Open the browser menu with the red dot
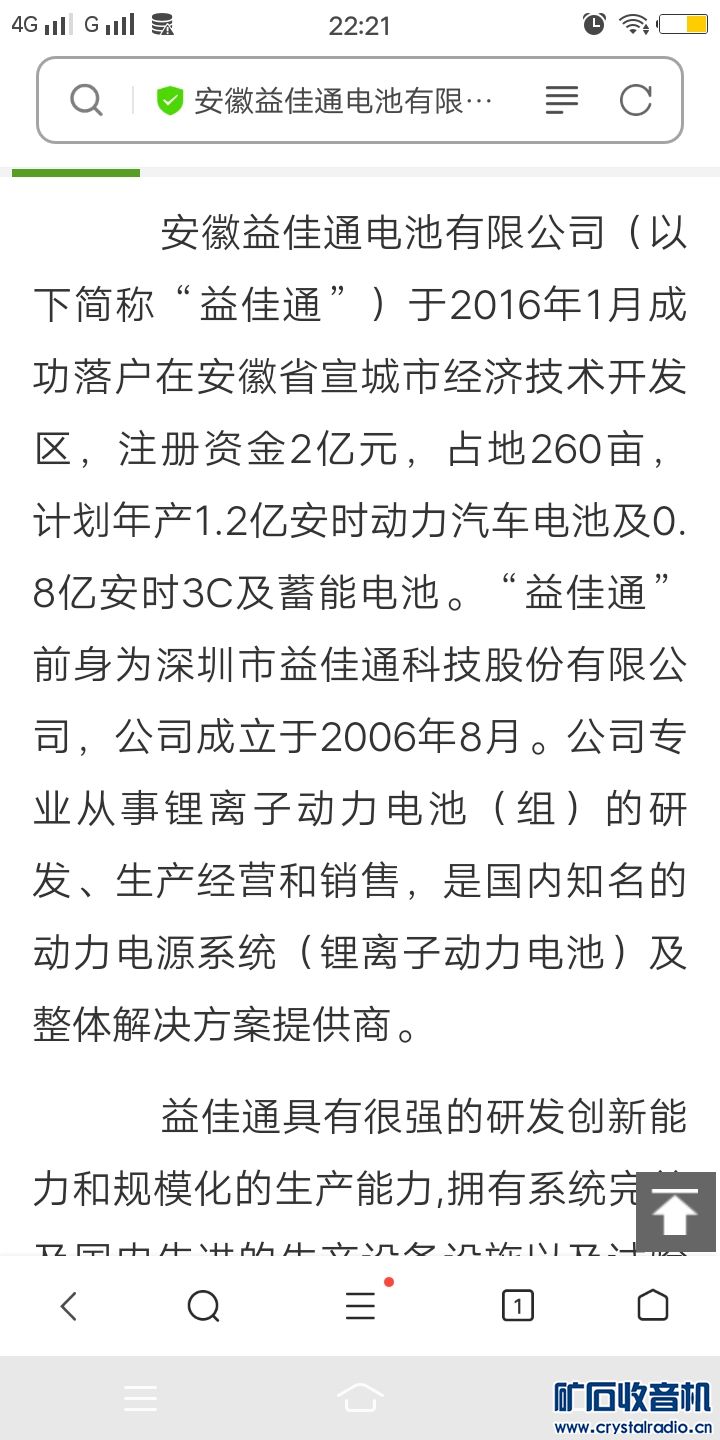This screenshot has width=720, height=1440. (x=360, y=1306)
